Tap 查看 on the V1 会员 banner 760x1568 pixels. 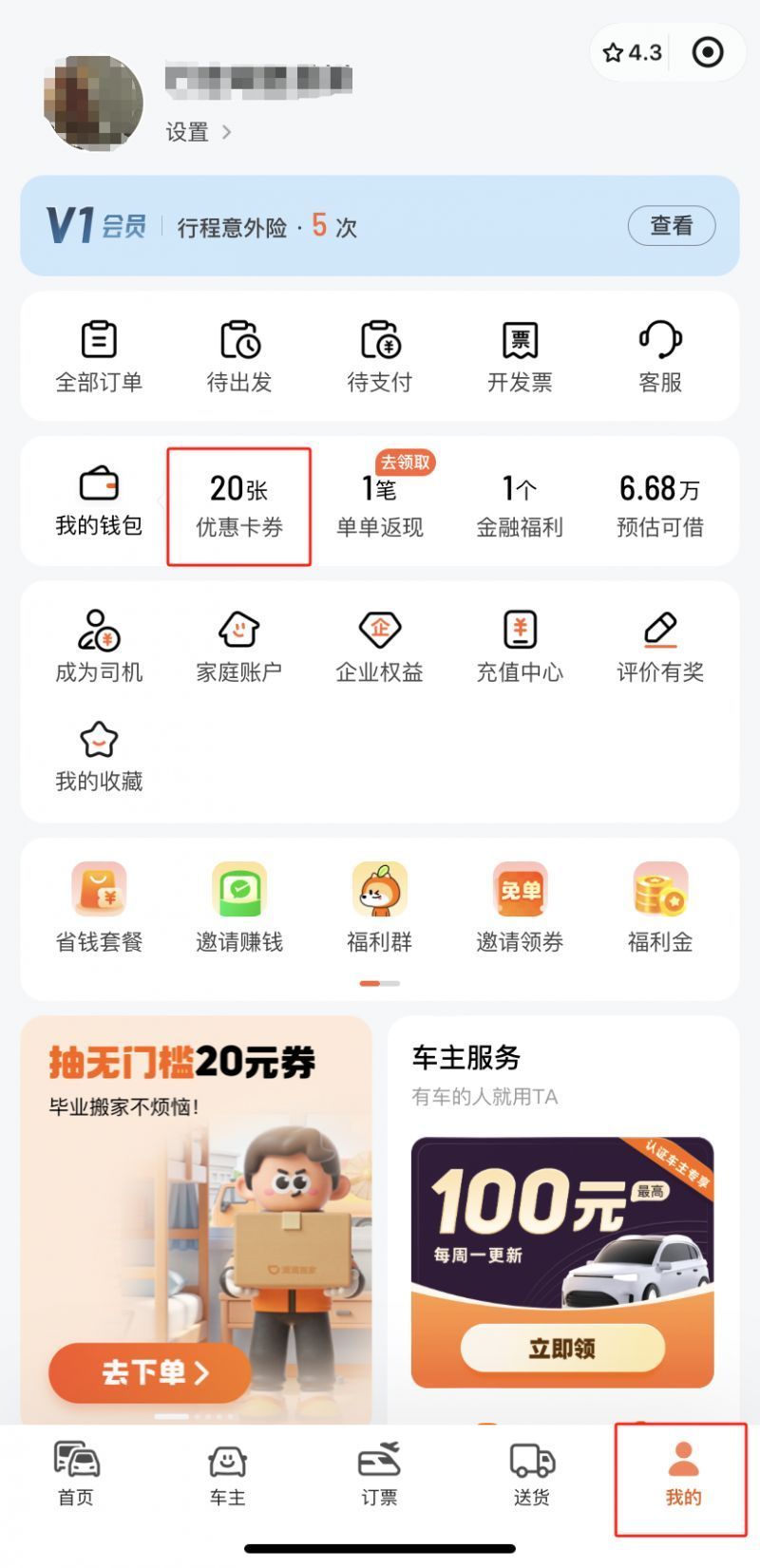tap(671, 226)
